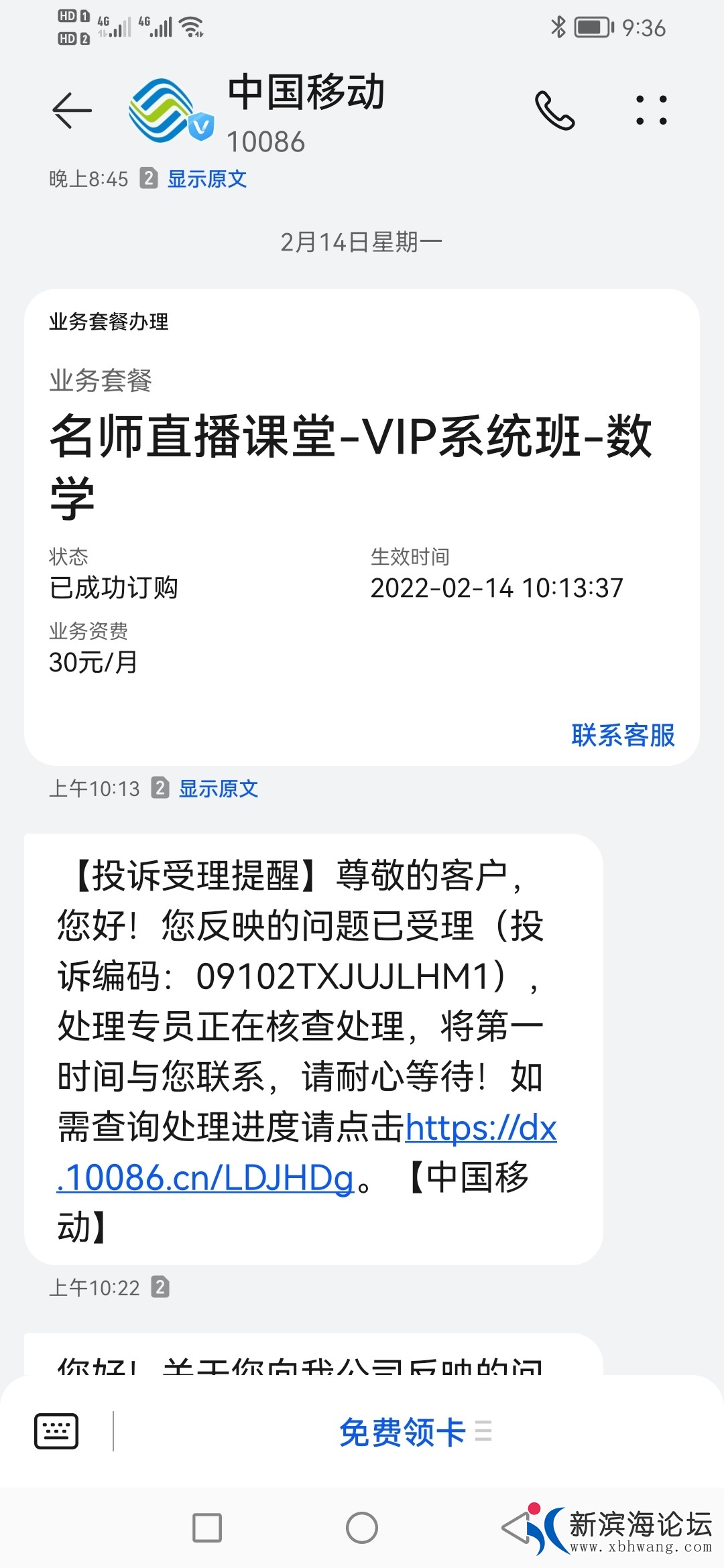Open recent apps overview
The height and width of the screenshot is (1568, 724).
tap(207, 1528)
